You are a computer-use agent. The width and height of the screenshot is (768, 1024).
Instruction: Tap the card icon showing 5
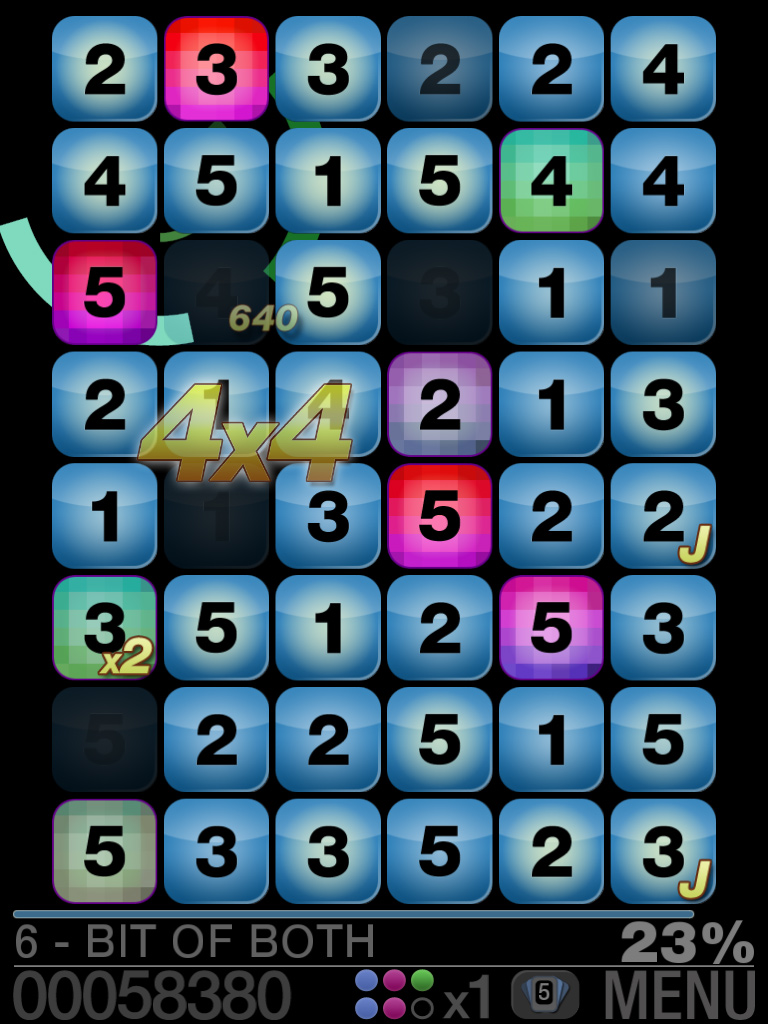tap(544, 993)
